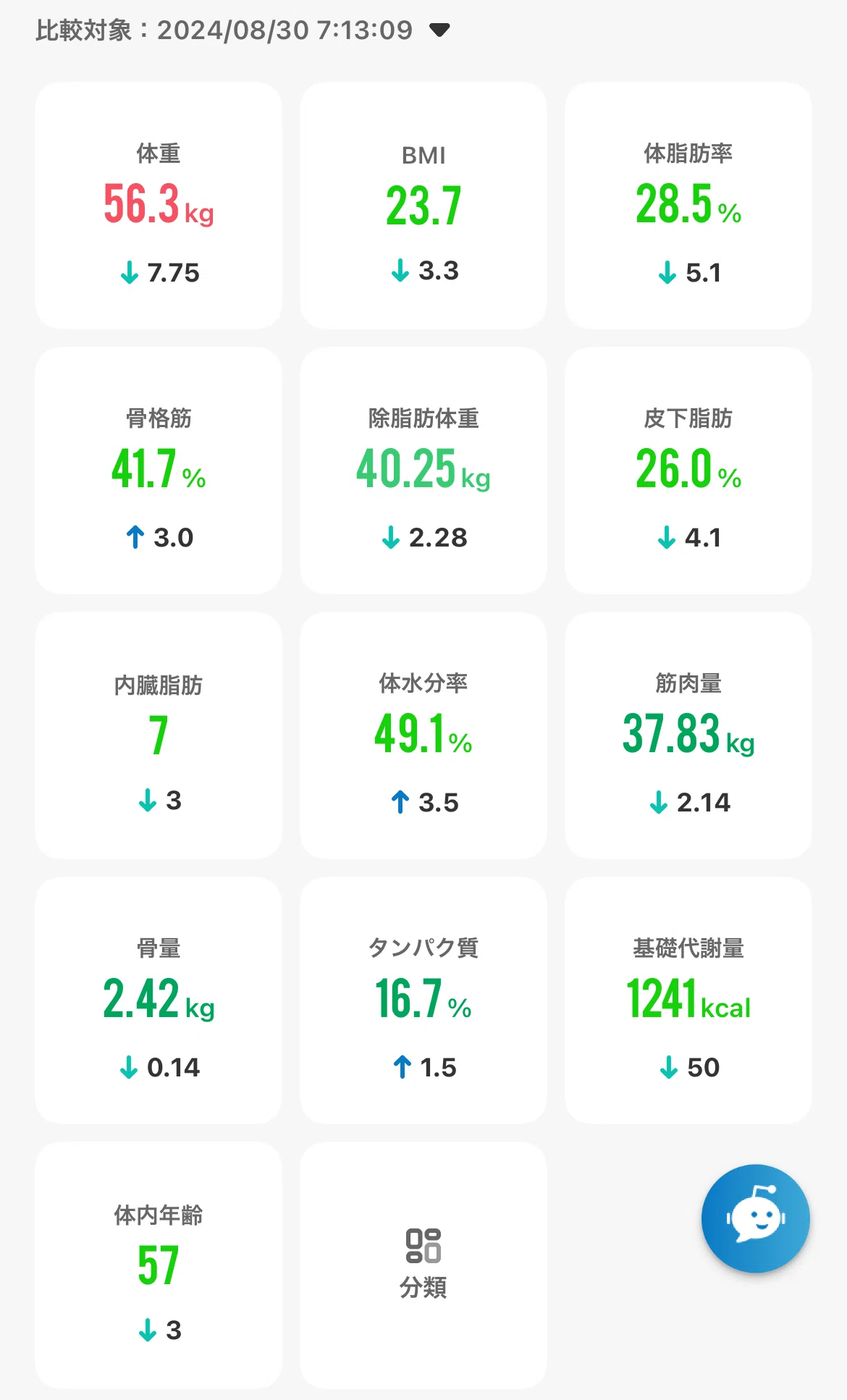Open the タンパク質 16.7% card
This screenshot has width=847, height=1400.
coord(423,1000)
